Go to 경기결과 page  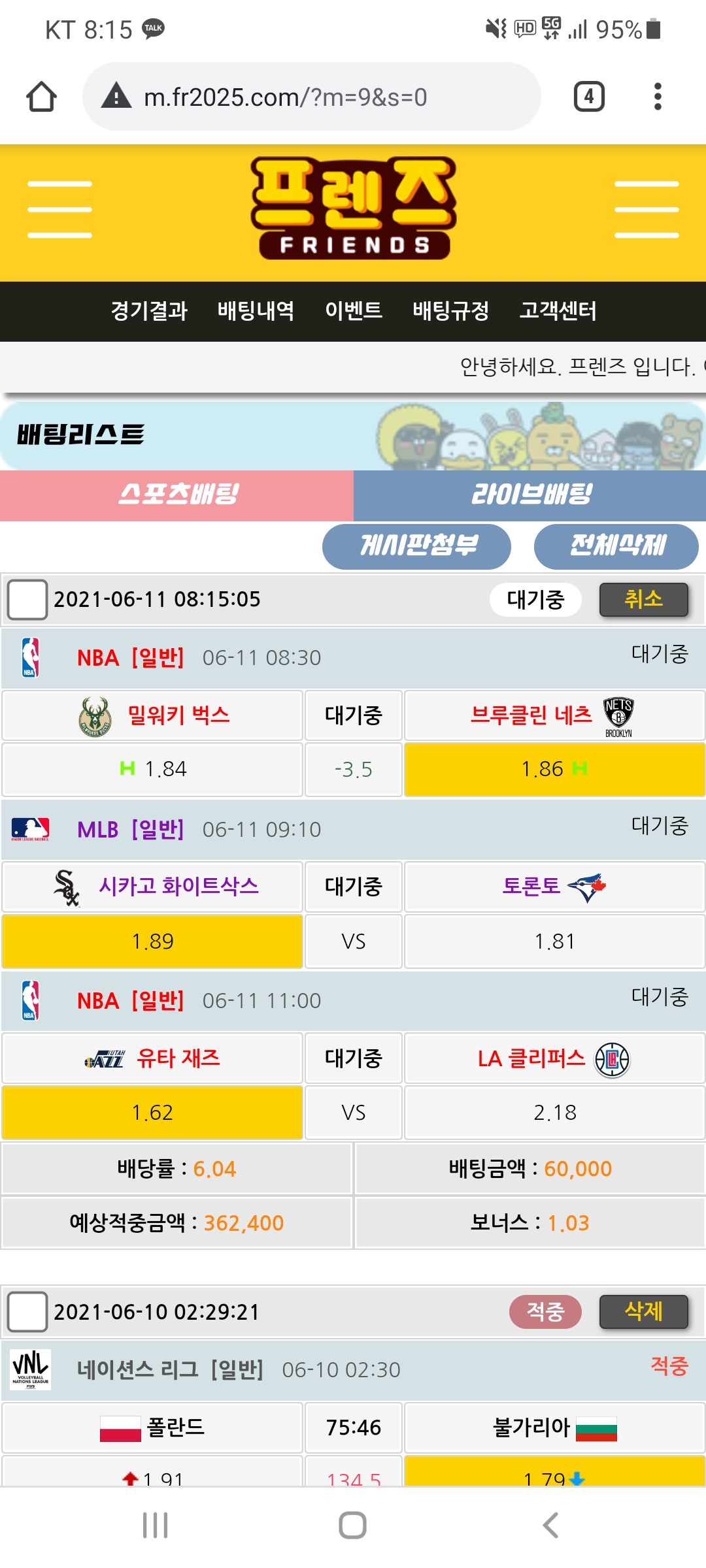[x=149, y=311]
